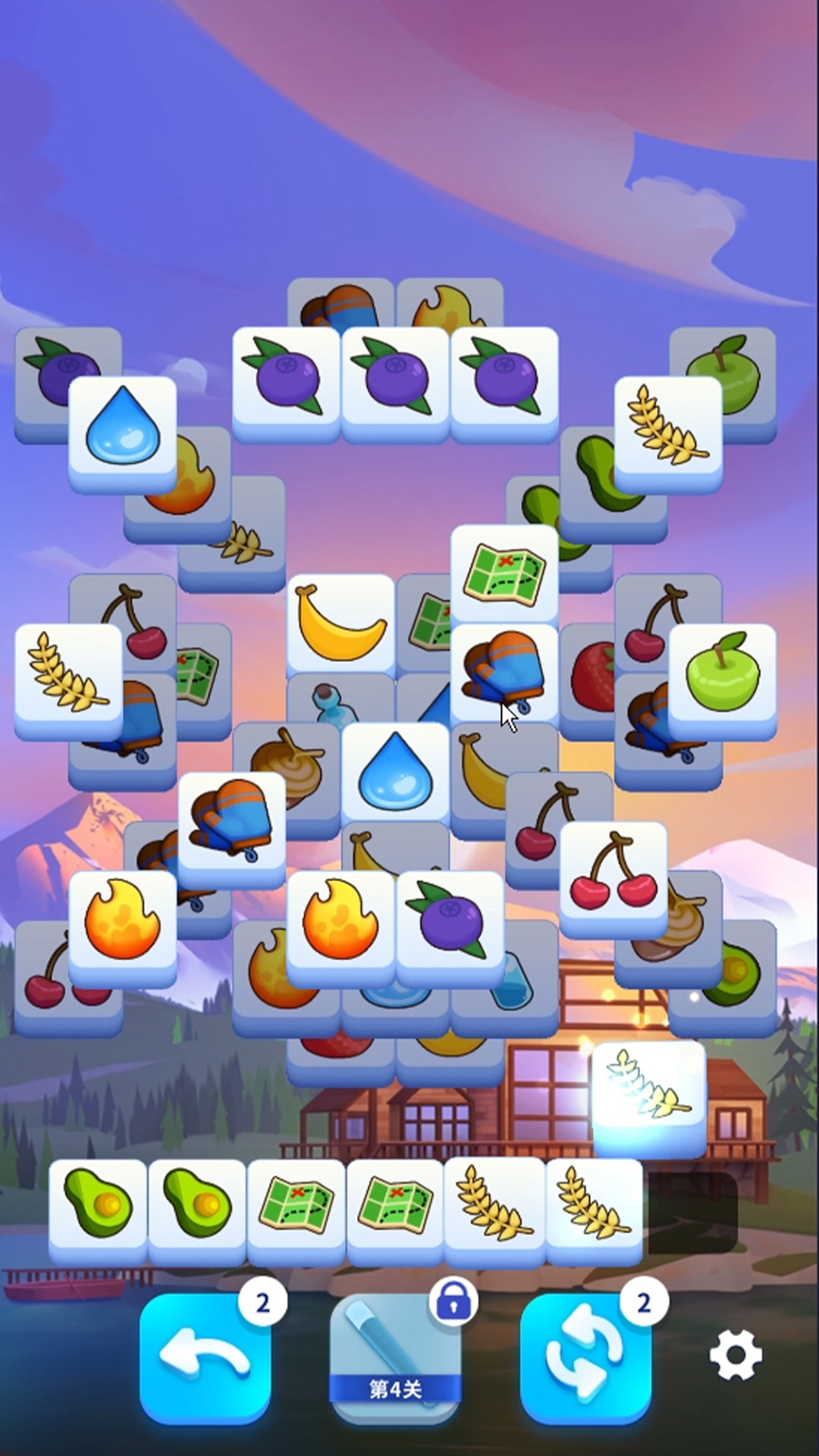Select the bright green apple tile
The image size is (819, 1456).
(722, 675)
